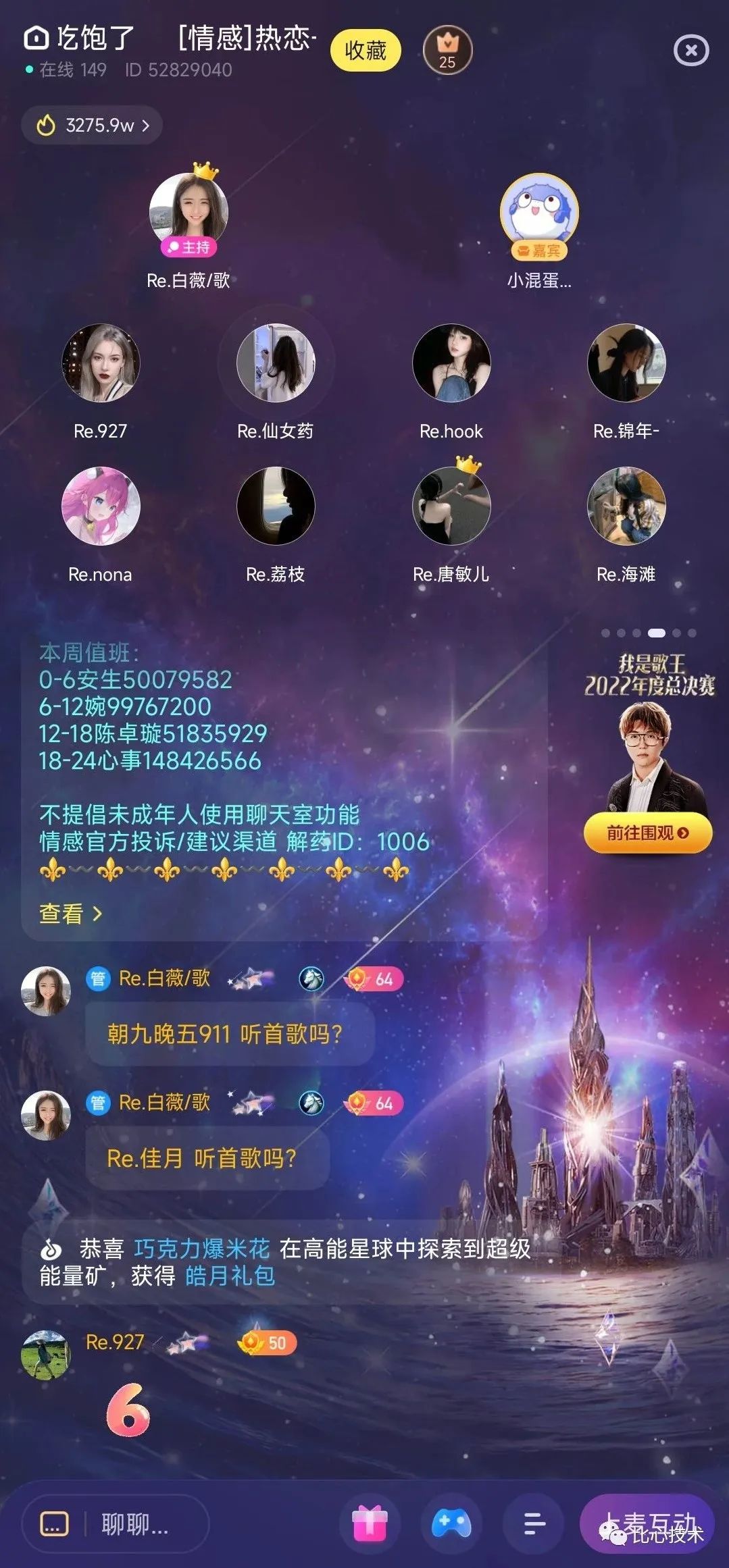Open the more menu lines icon
The height and width of the screenshot is (1568, 729).
pos(534,1524)
